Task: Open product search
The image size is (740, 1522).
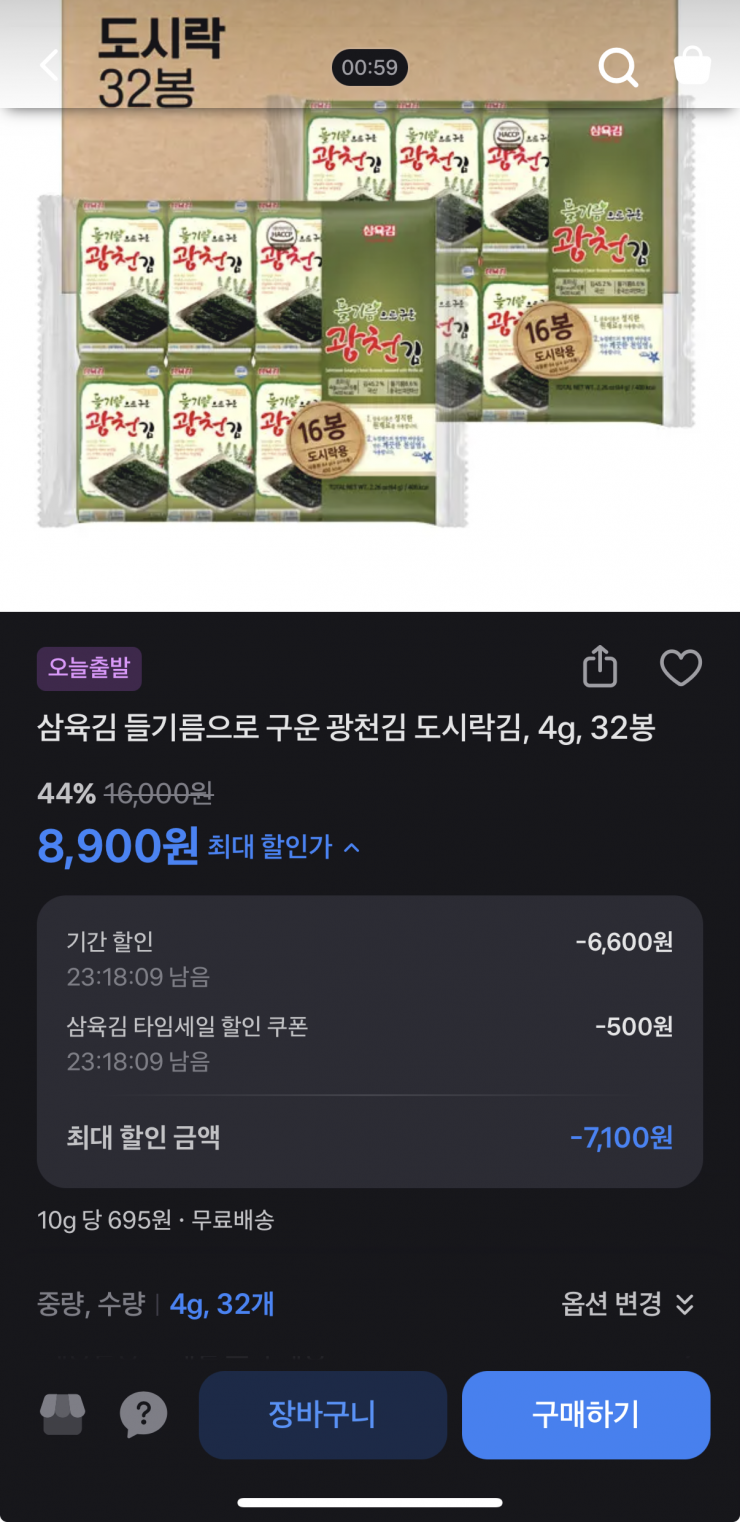Action: 620,66
